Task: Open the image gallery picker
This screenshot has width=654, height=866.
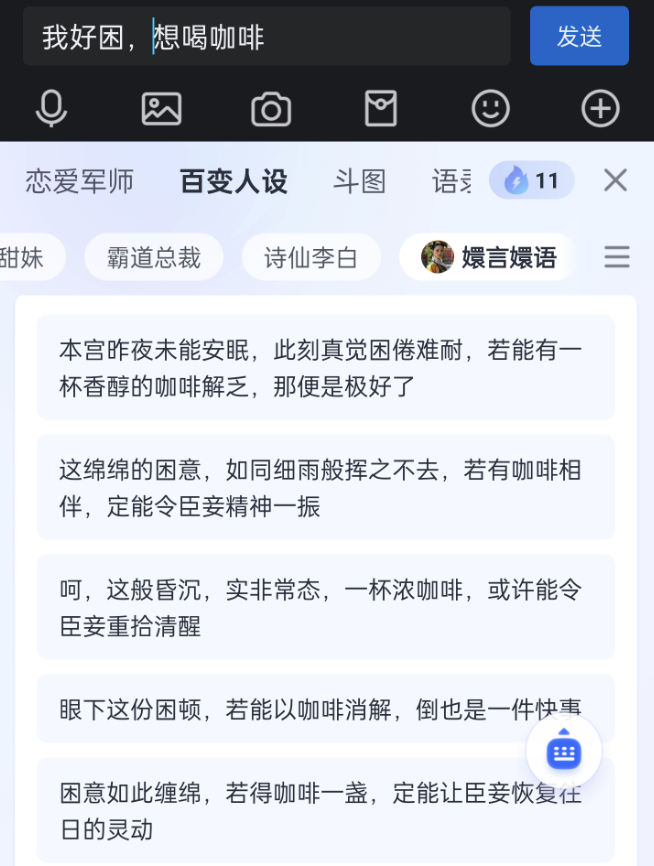Action: (161, 108)
